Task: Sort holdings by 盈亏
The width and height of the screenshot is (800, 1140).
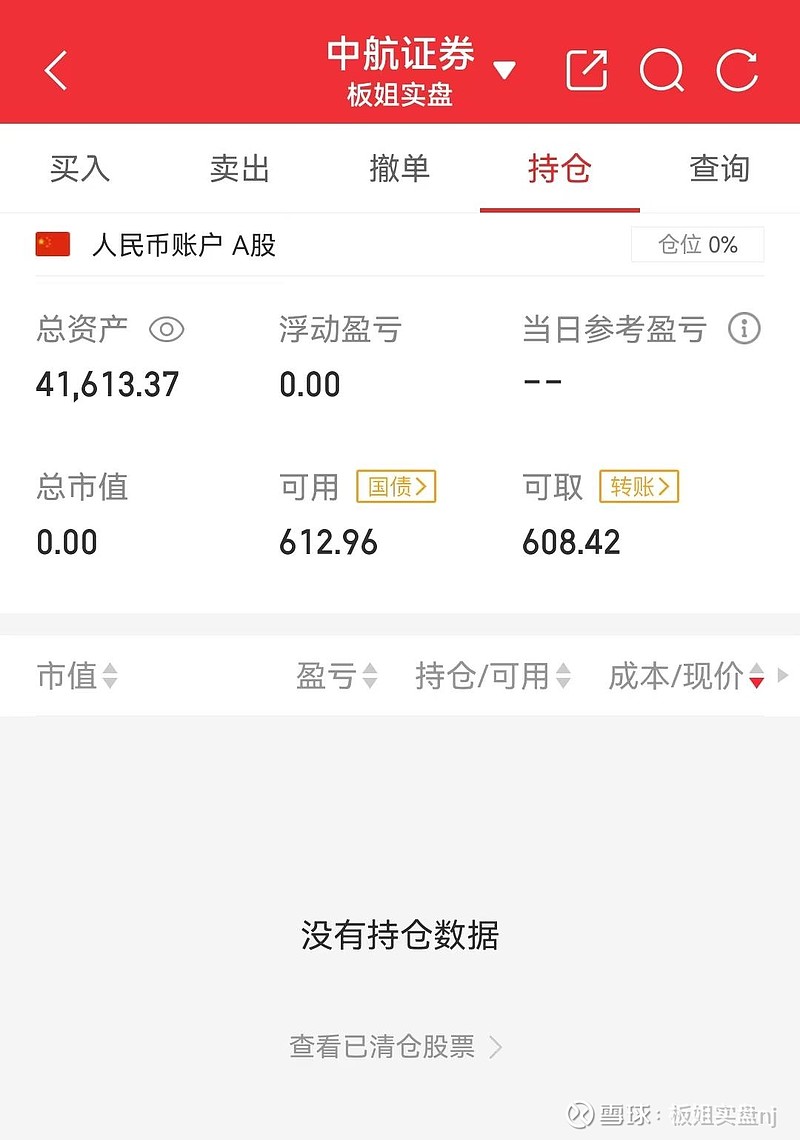Action: point(337,676)
